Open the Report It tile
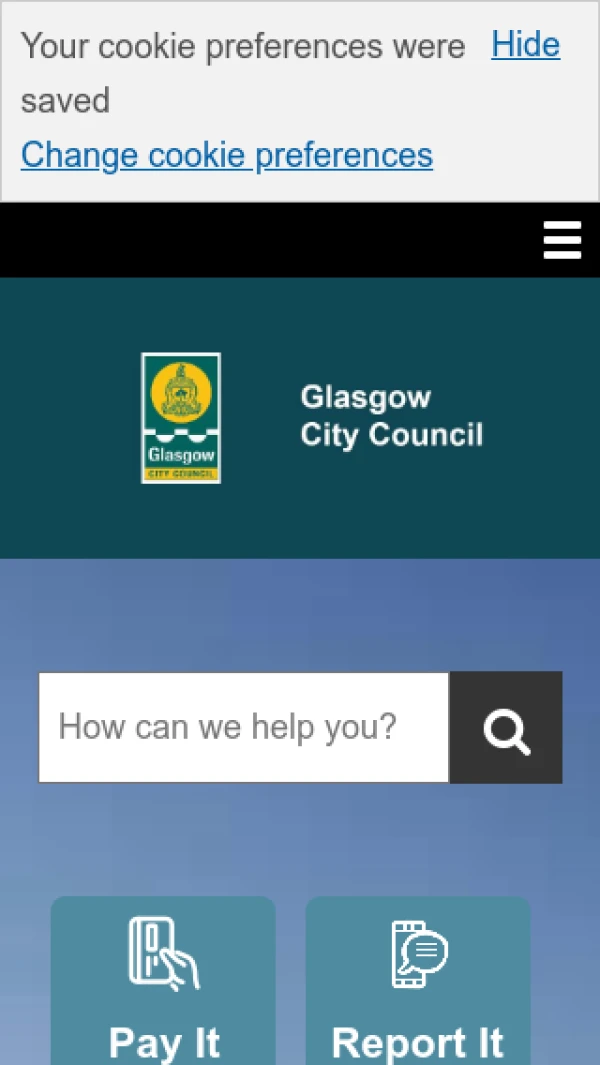 (418, 985)
